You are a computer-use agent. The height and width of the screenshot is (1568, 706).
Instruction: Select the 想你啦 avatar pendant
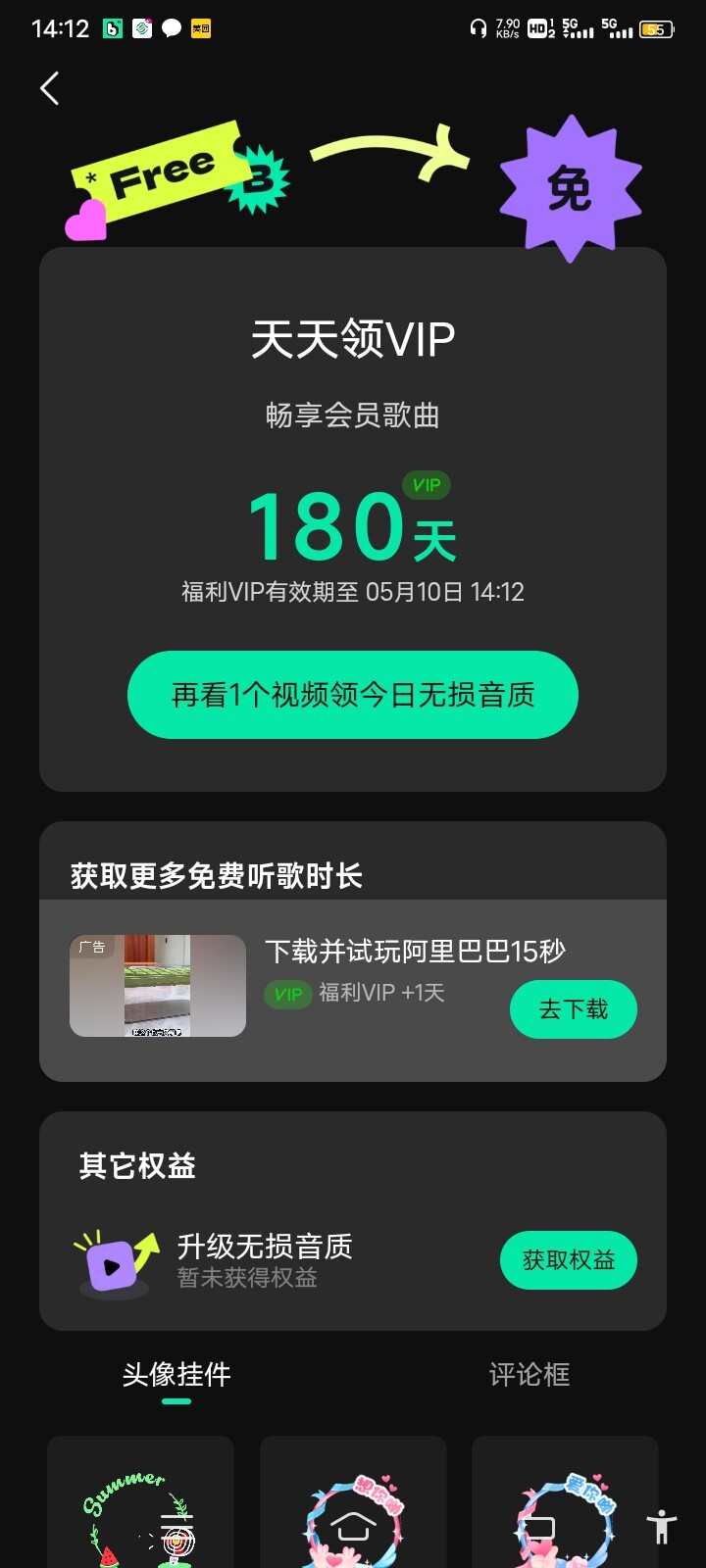pos(353,1502)
